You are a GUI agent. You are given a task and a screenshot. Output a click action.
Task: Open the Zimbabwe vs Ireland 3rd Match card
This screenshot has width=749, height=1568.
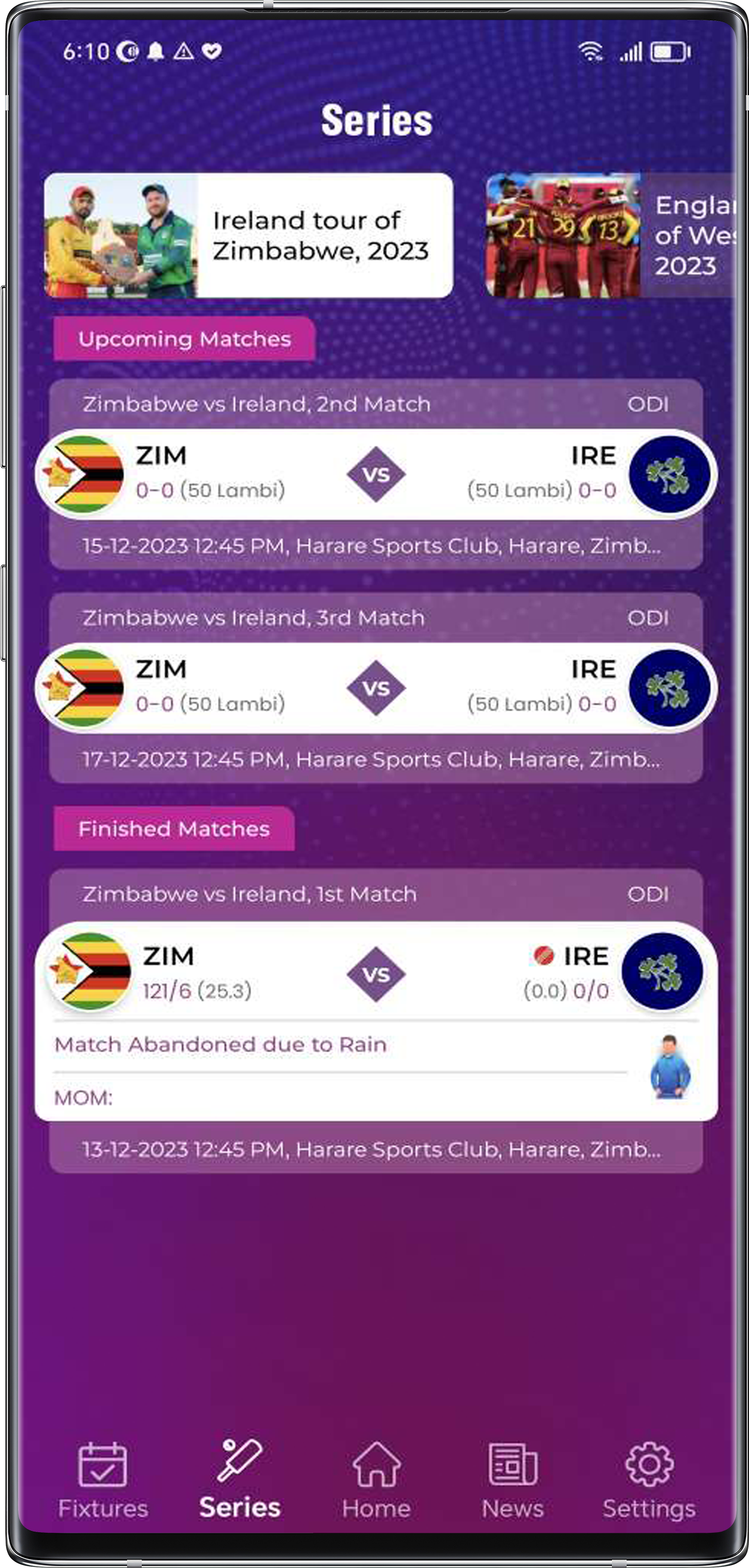(x=376, y=688)
